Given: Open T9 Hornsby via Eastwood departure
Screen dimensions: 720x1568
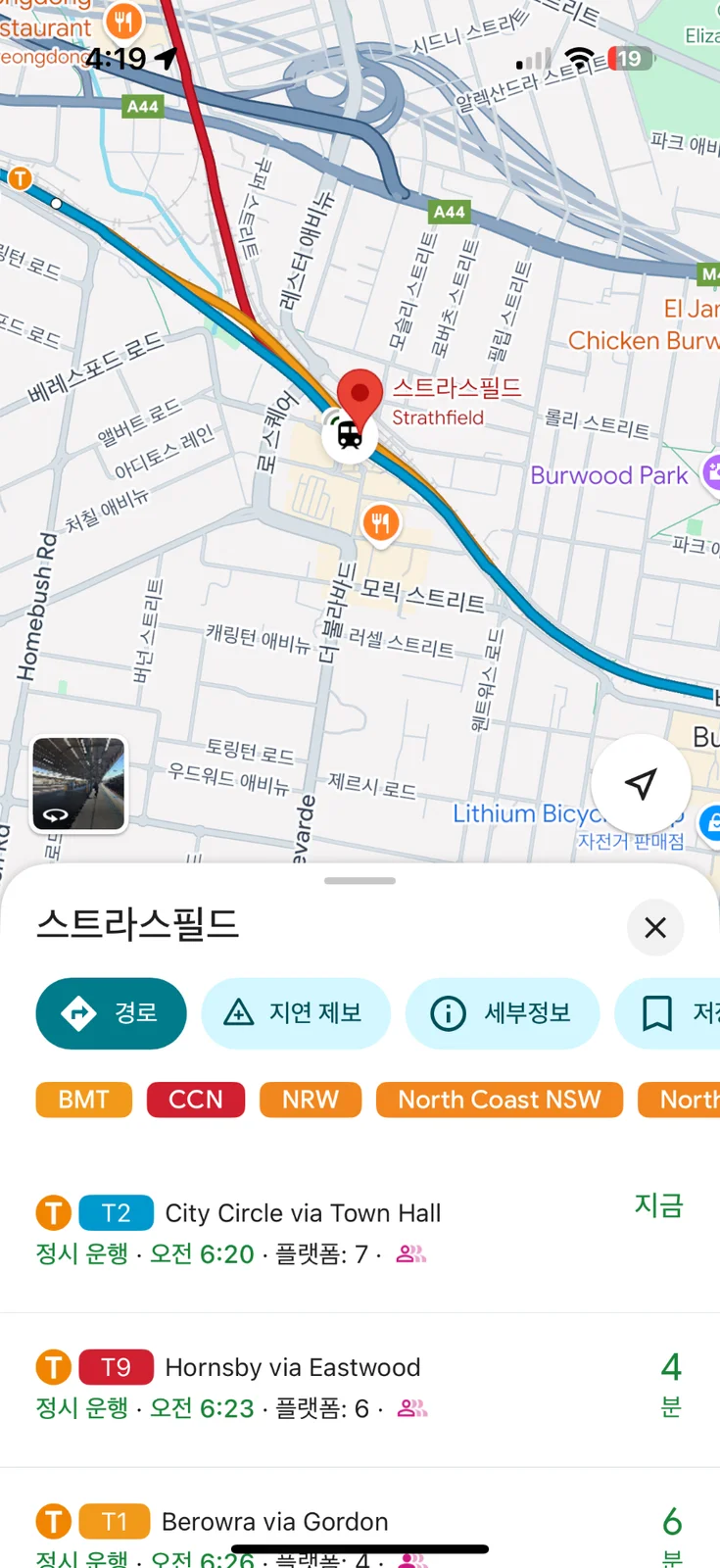Looking at the screenshot, I should click(x=360, y=1389).
